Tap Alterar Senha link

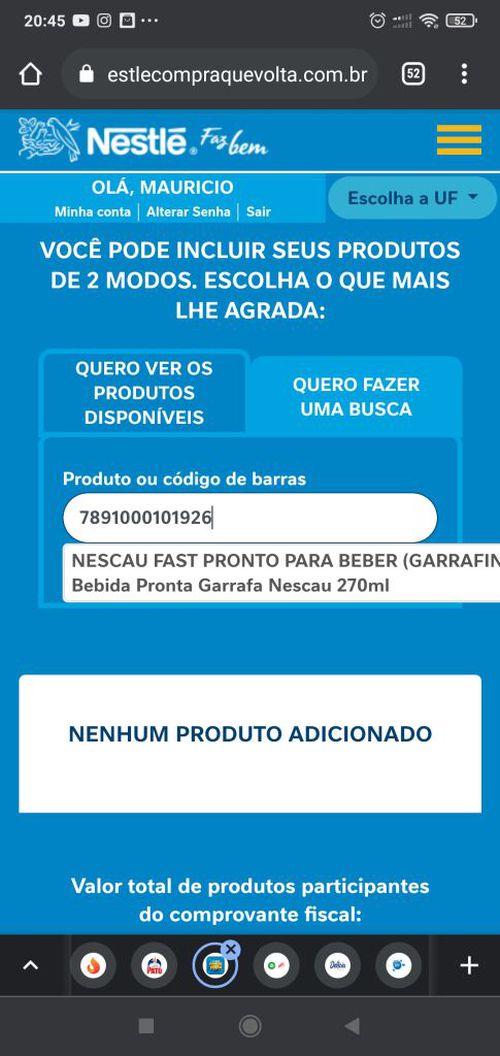pos(188,211)
